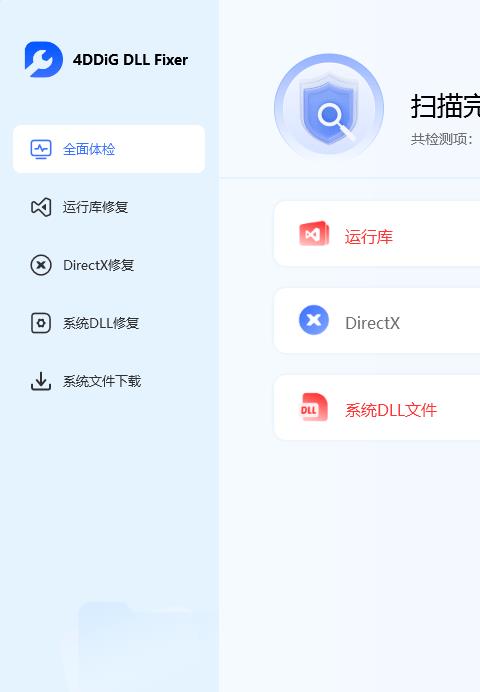Select the 全面体检 sidebar item
The height and width of the screenshot is (692, 480).
tap(109, 149)
